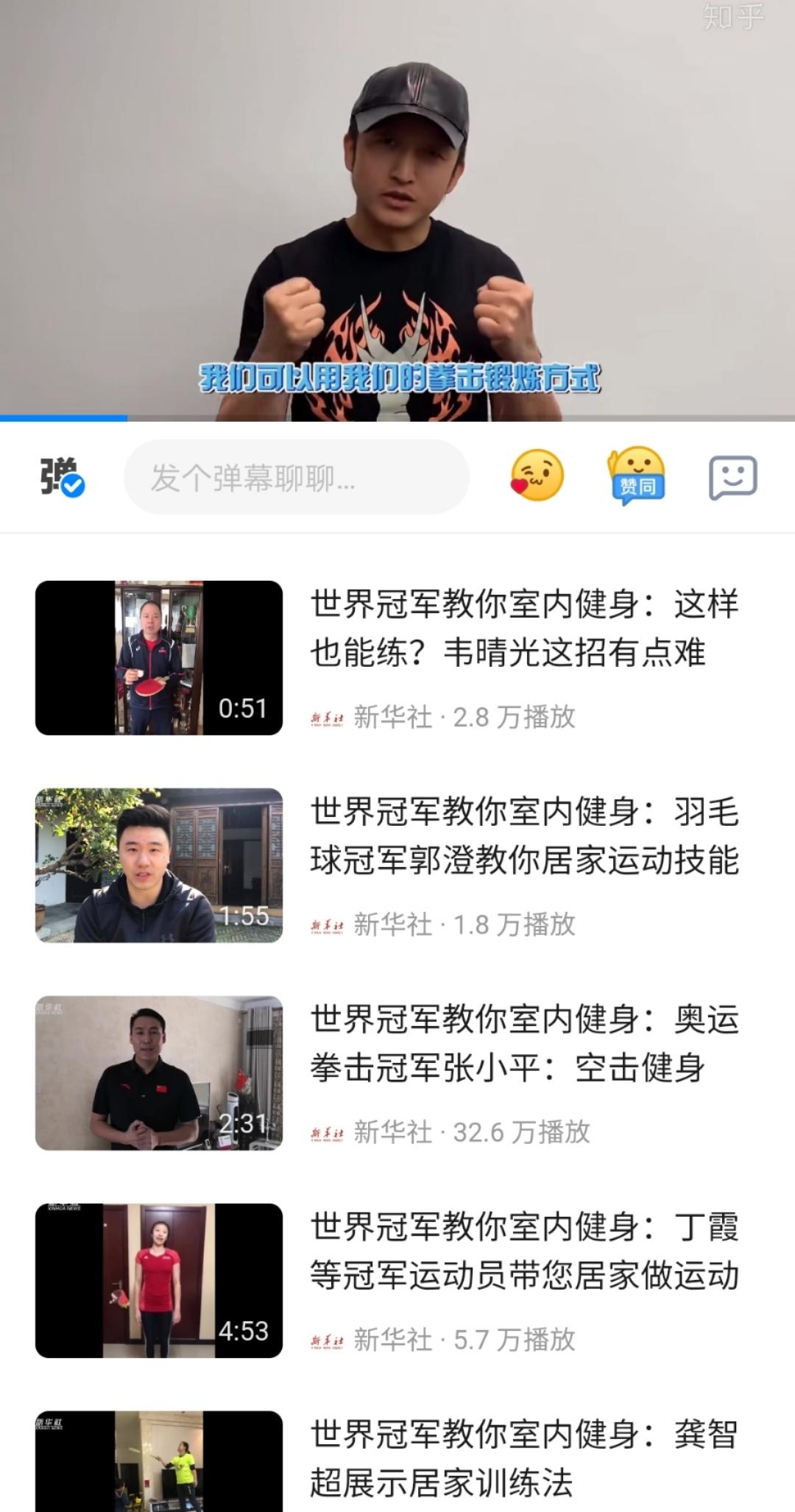Viewport: 795px width, 1512px height.
Task: Open the 韦晴光 indoor fitness video
Action: (x=523, y=628)
